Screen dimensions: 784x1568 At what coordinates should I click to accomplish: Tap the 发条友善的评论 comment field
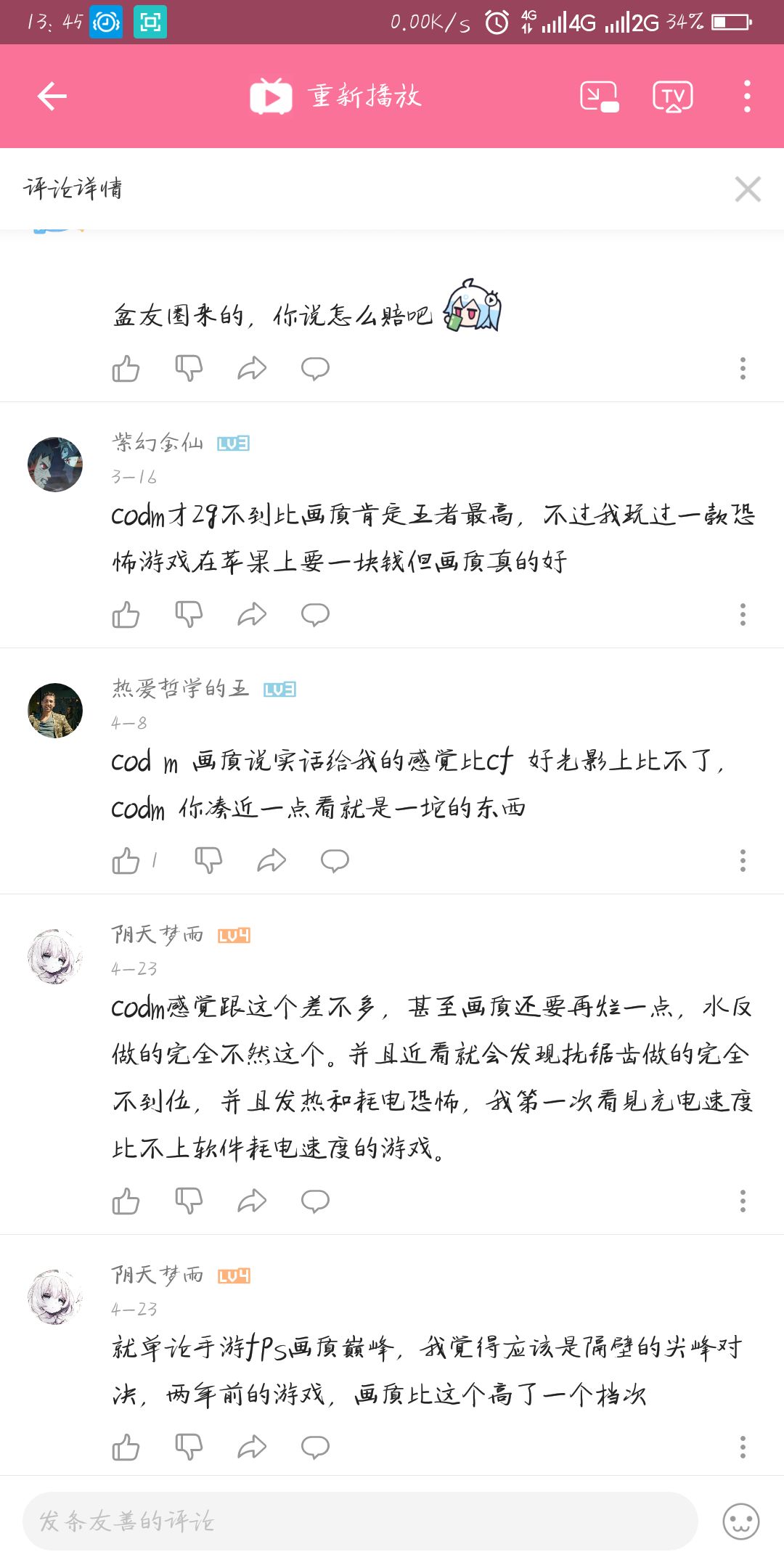361,1522
